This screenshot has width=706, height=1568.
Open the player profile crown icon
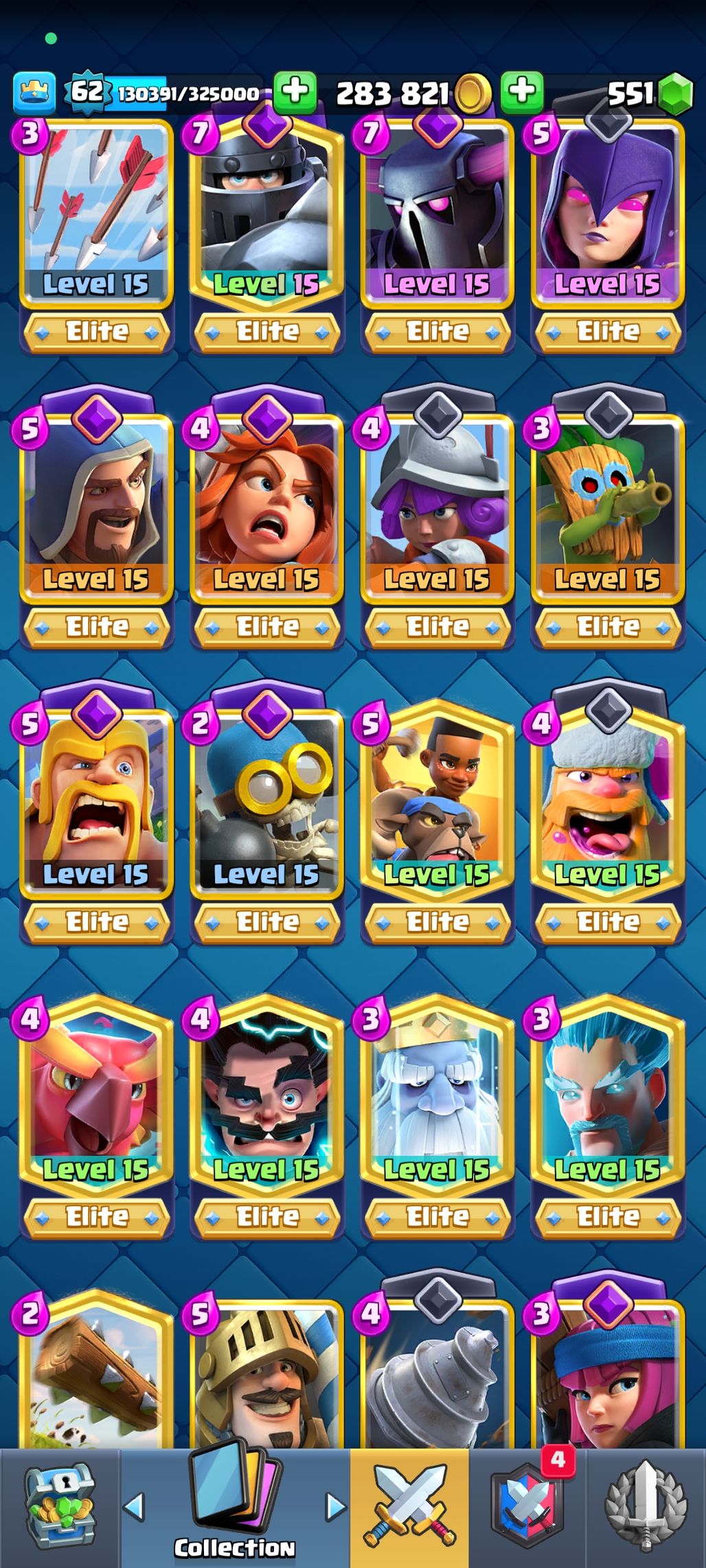[x=34, y=93]
